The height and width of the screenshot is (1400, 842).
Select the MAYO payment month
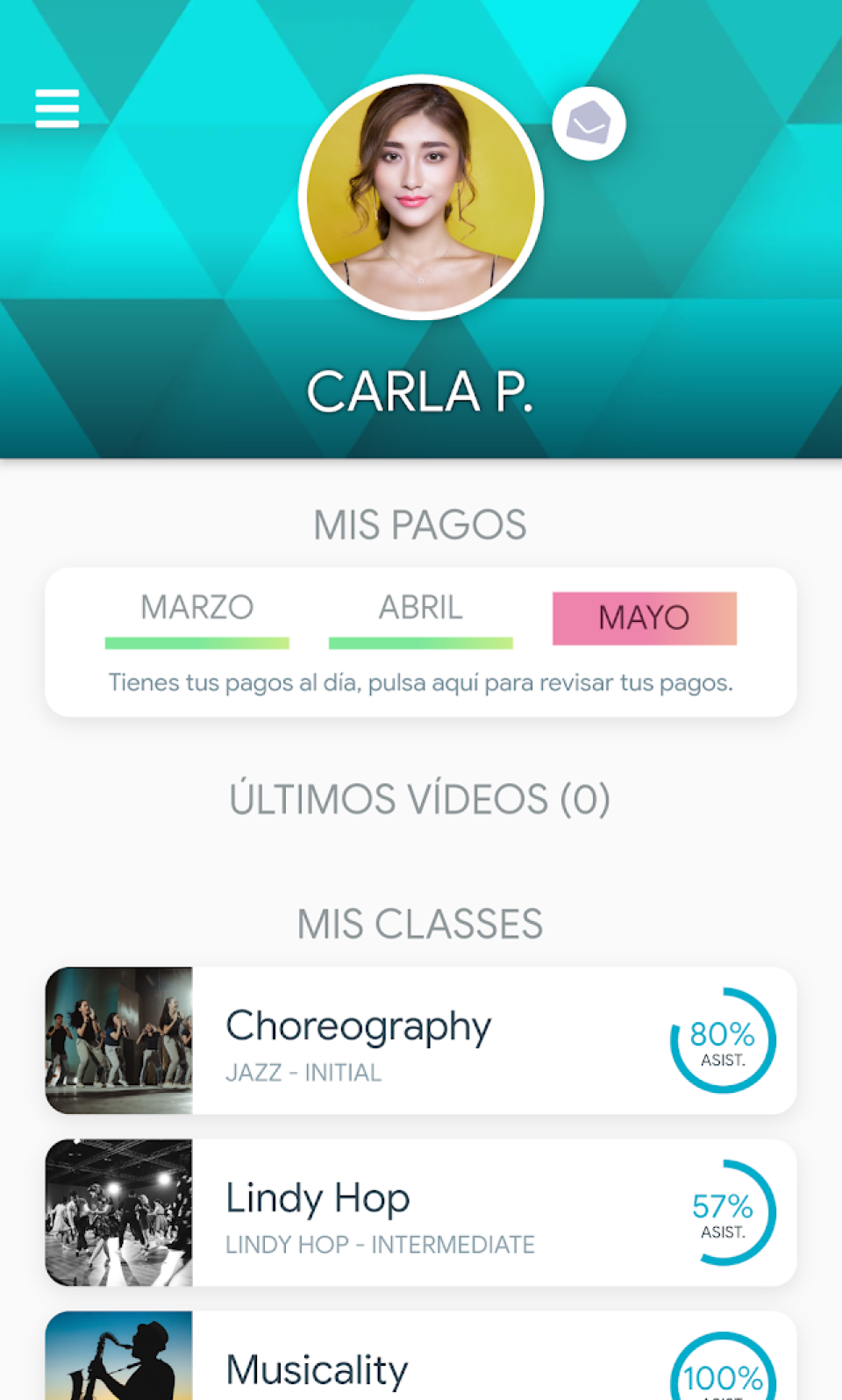pyautogui.click(x=644, y=618)
